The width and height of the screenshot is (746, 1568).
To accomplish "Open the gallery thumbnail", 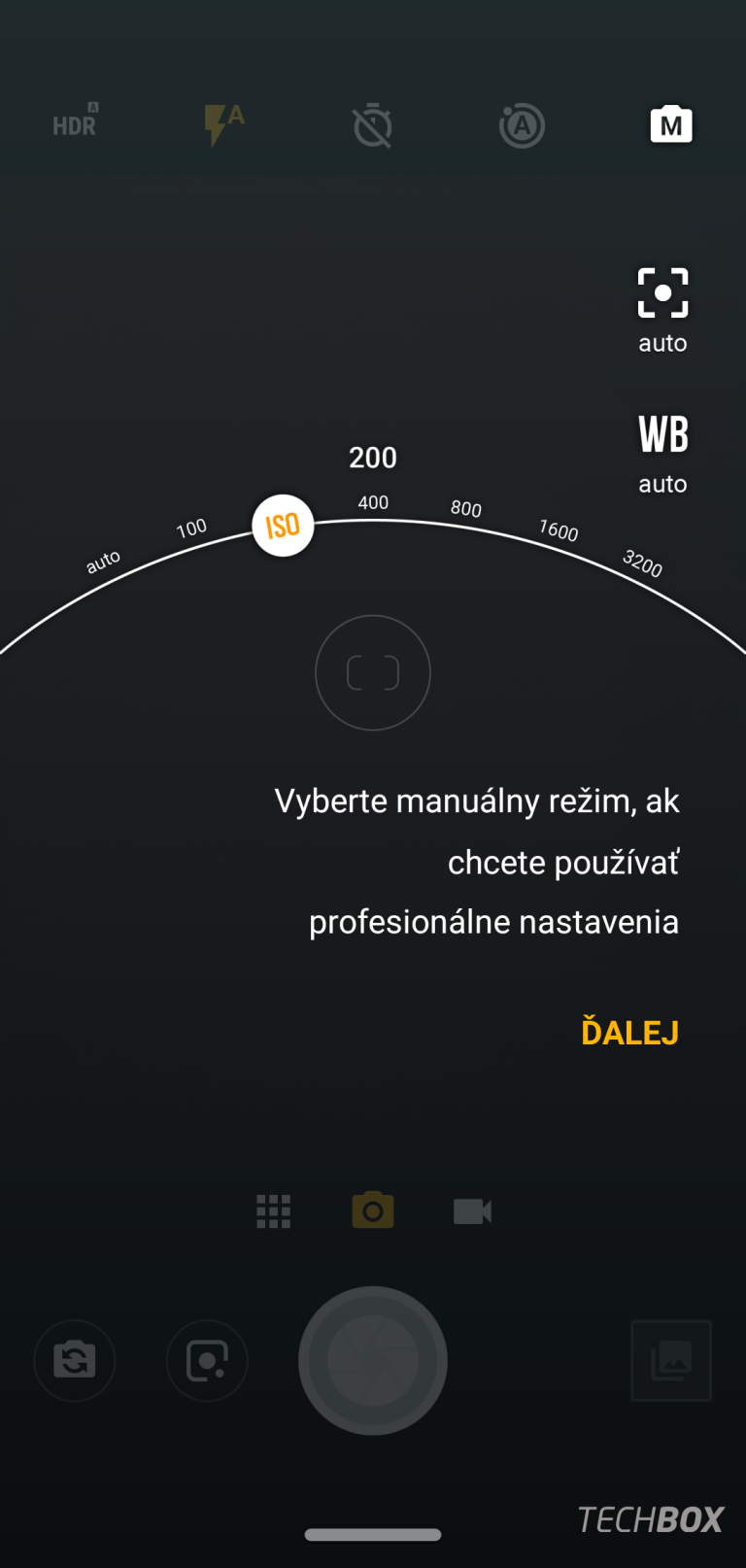I will click(x=671, y=1360).
